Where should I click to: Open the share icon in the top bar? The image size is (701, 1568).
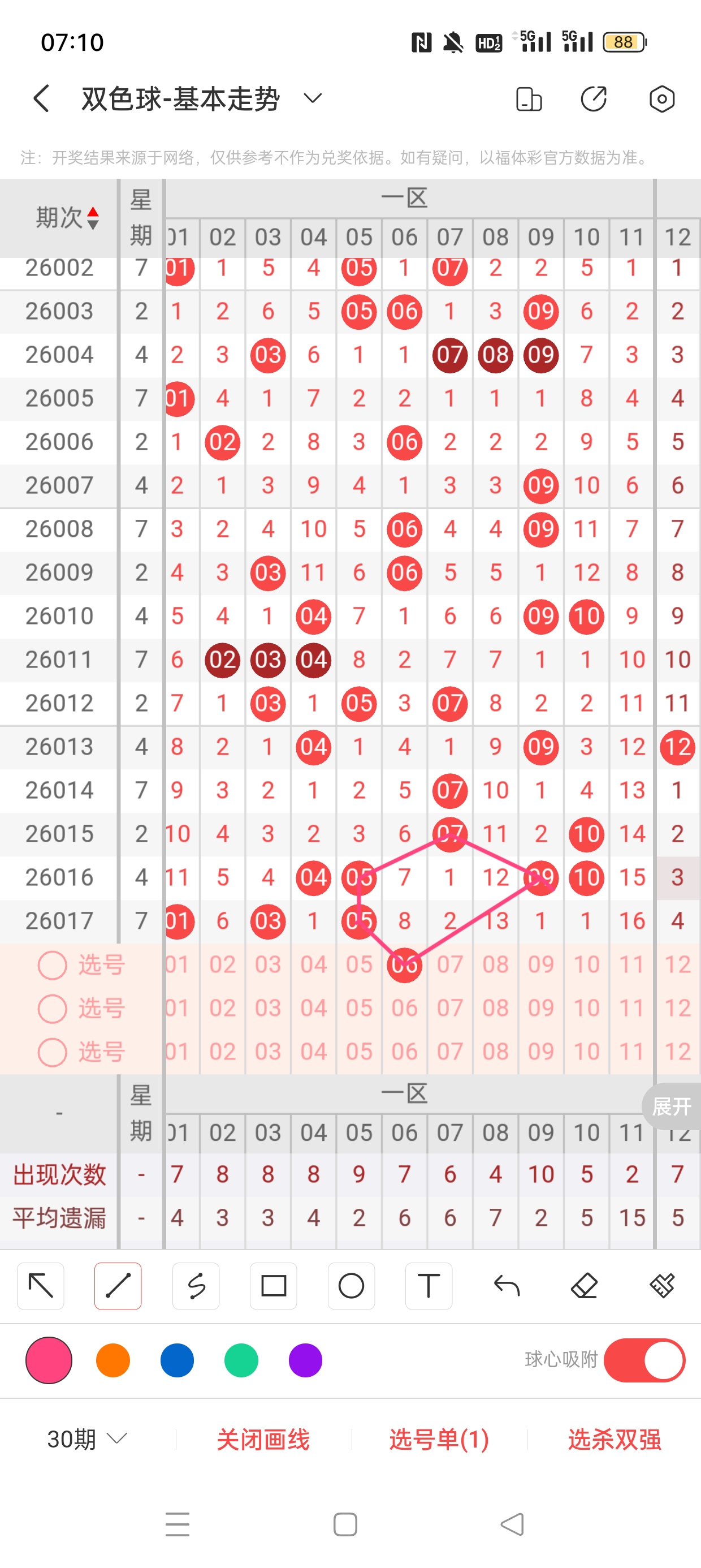(594, 98)
